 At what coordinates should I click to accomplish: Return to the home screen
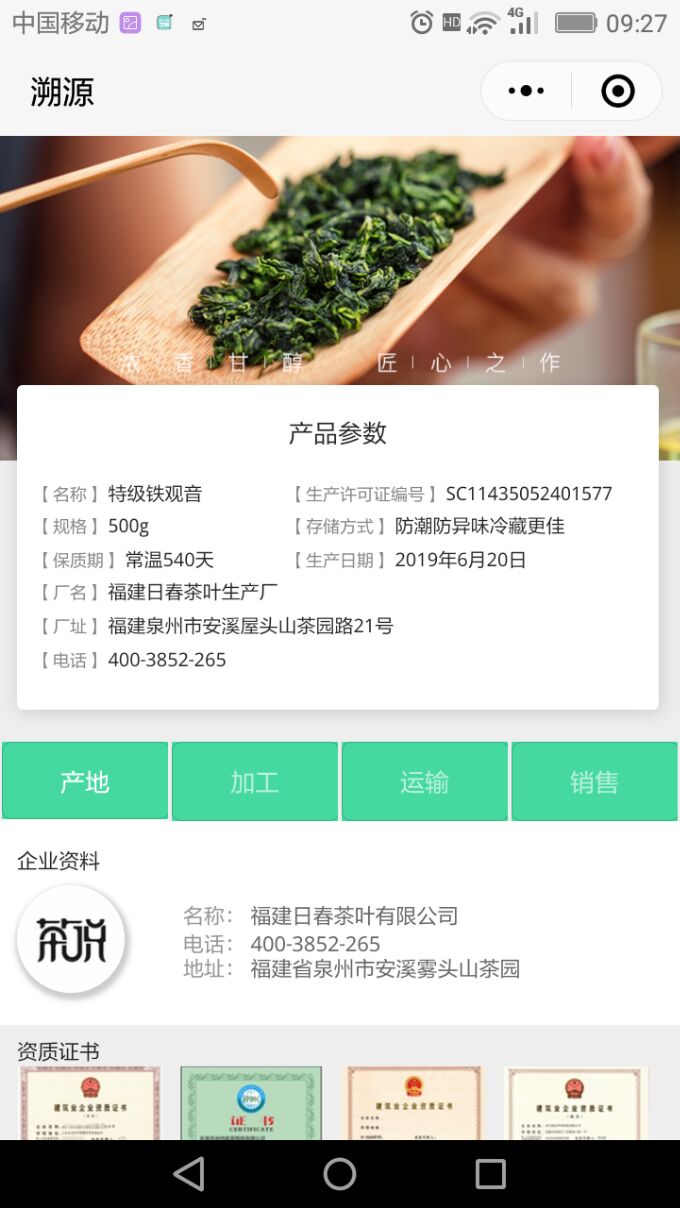point(340,1174)
